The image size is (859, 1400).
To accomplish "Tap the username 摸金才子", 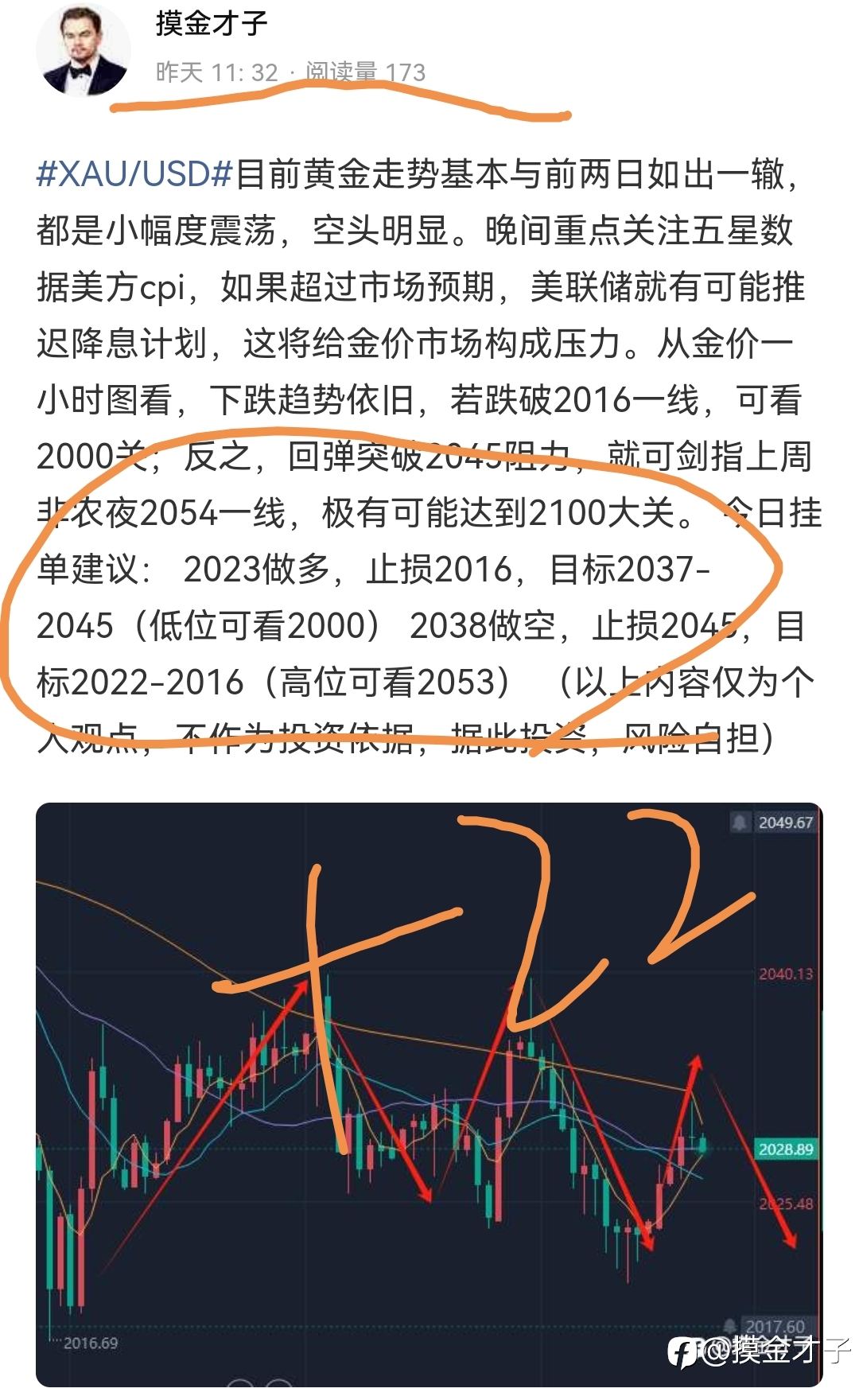I will [x=212, y=24].
